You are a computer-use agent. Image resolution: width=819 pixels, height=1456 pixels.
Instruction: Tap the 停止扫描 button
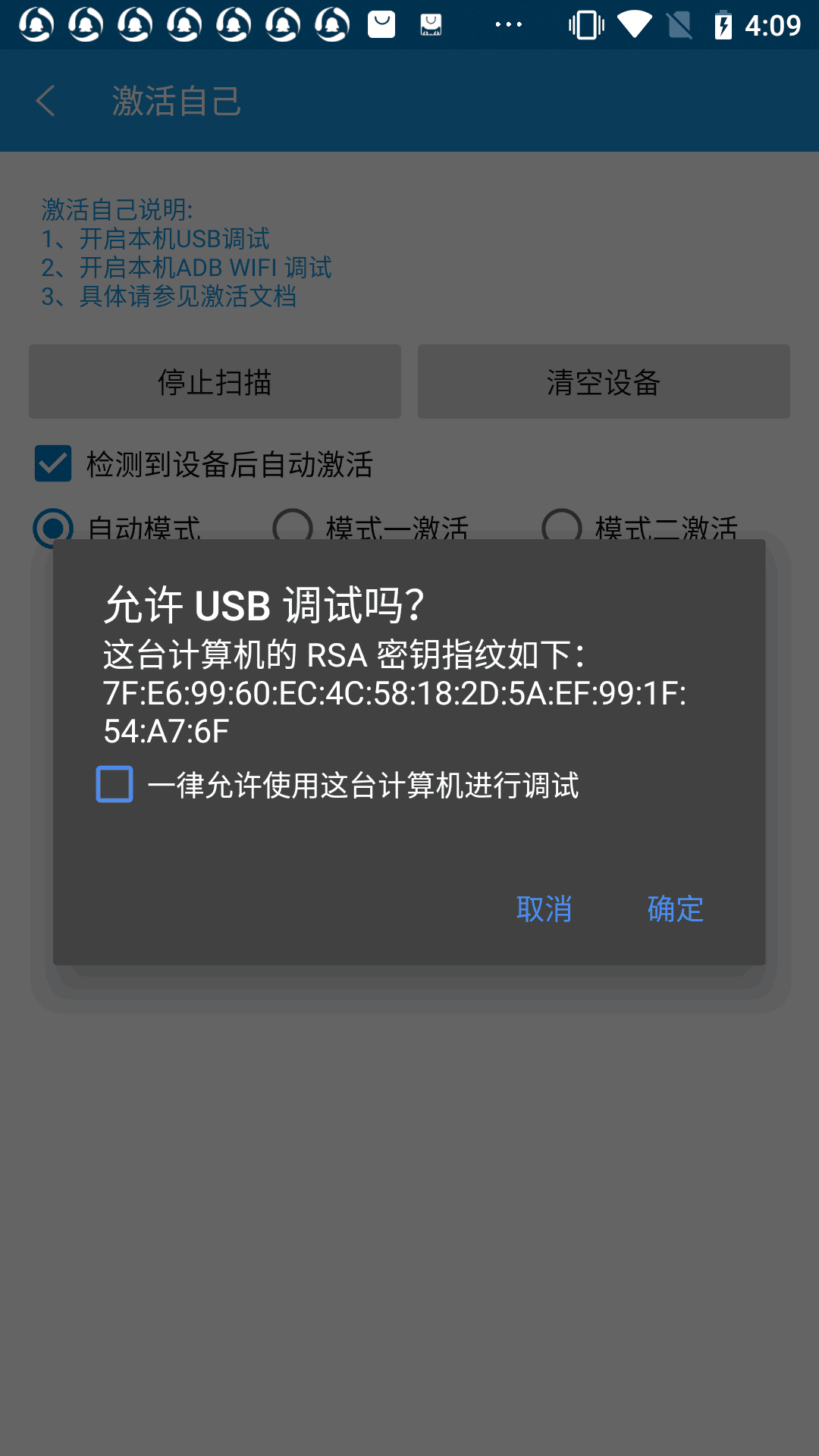tap(215, 381)
